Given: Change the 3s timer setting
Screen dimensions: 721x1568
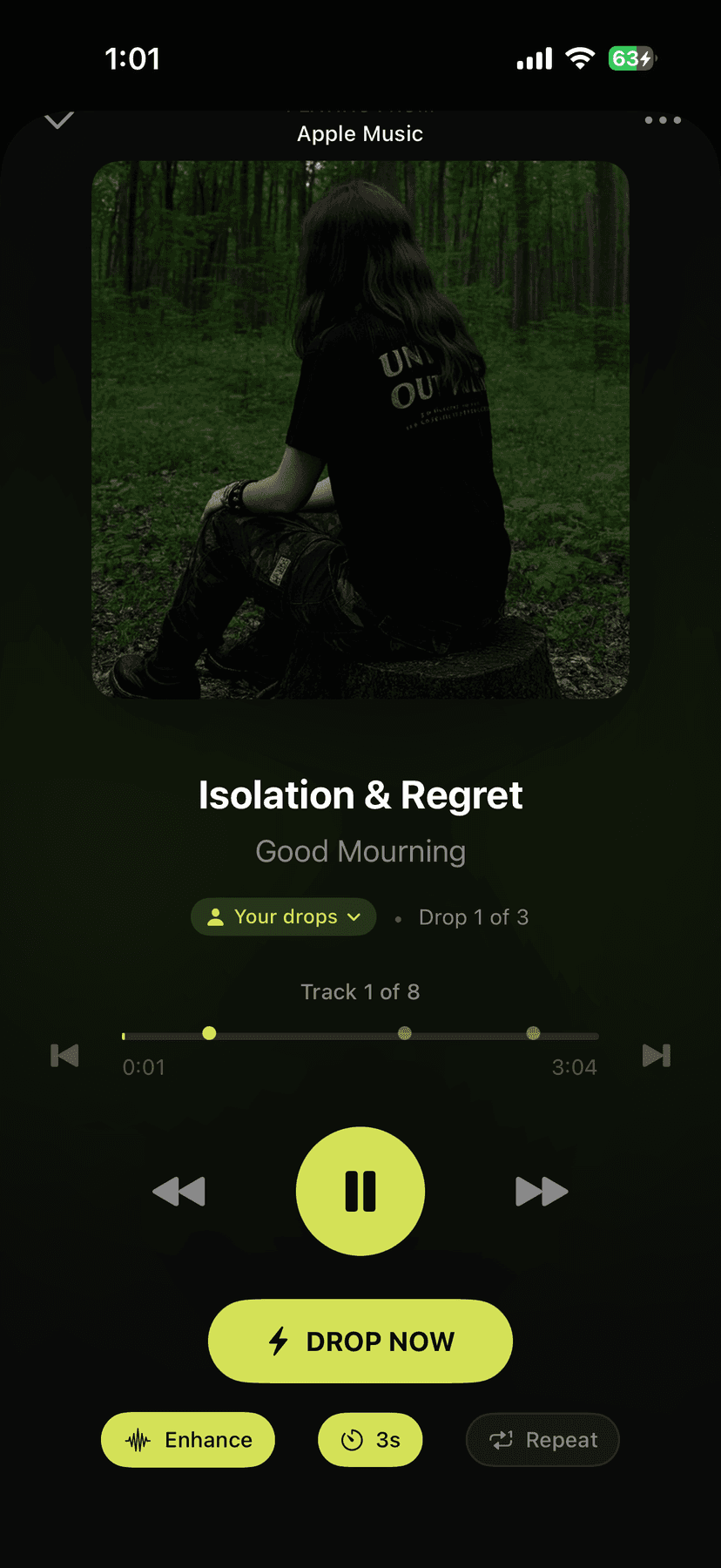Looking at the screenshot, I should [x=370, y=1440].
